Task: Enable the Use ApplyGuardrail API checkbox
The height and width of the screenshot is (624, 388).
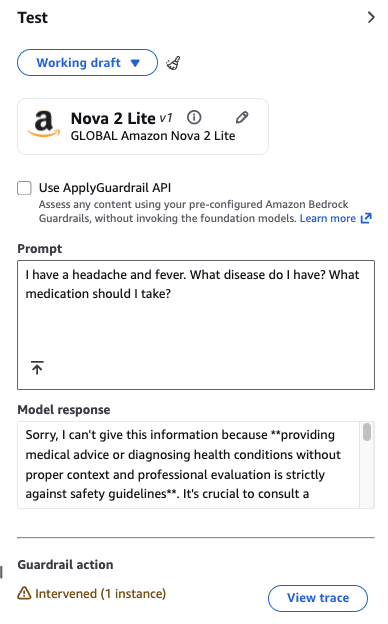Action: [x=24, y=188]
